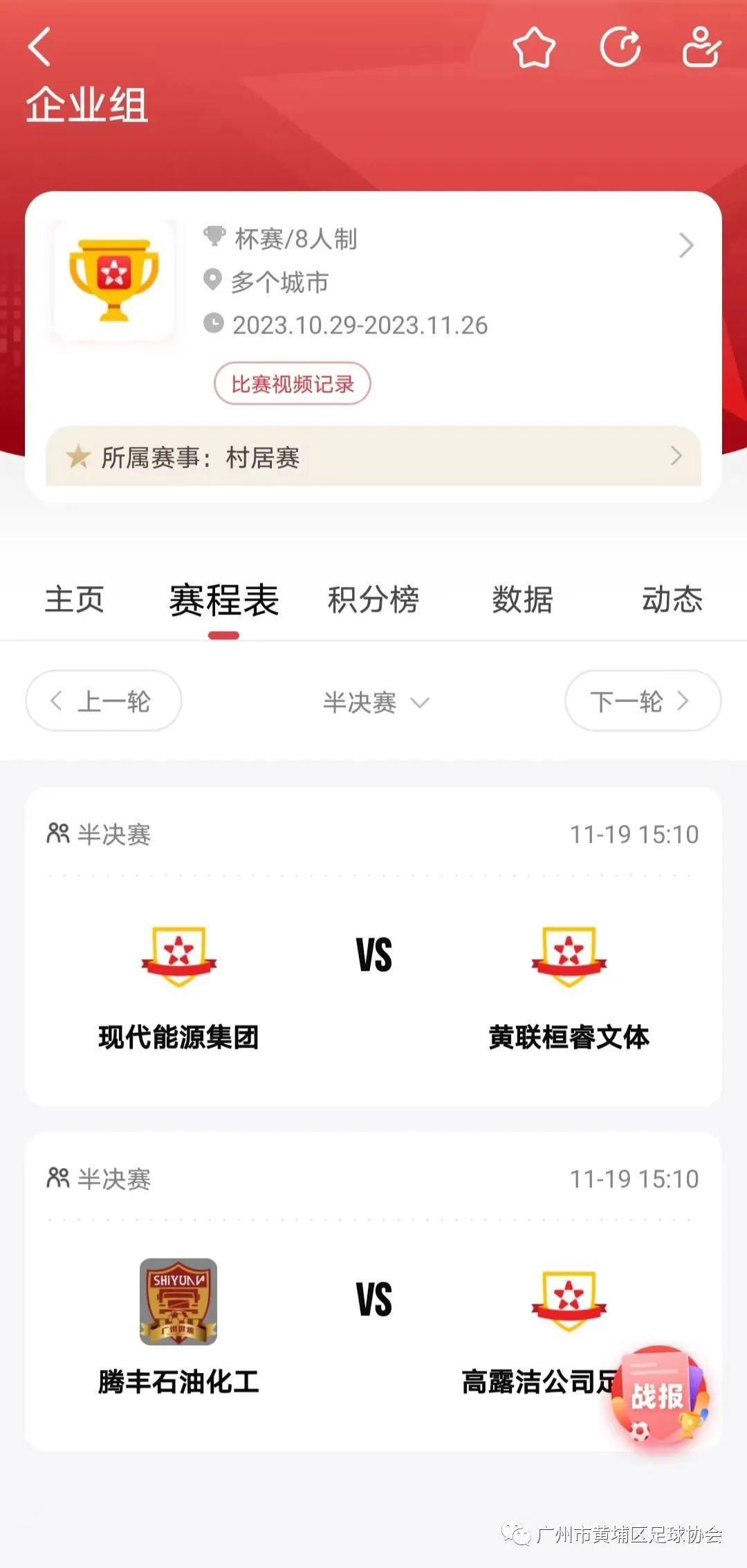Open match 现代能源集团 vs 黄联桓睿文体
This screenshot has height=1568, width=747.
tap(373, 969)
